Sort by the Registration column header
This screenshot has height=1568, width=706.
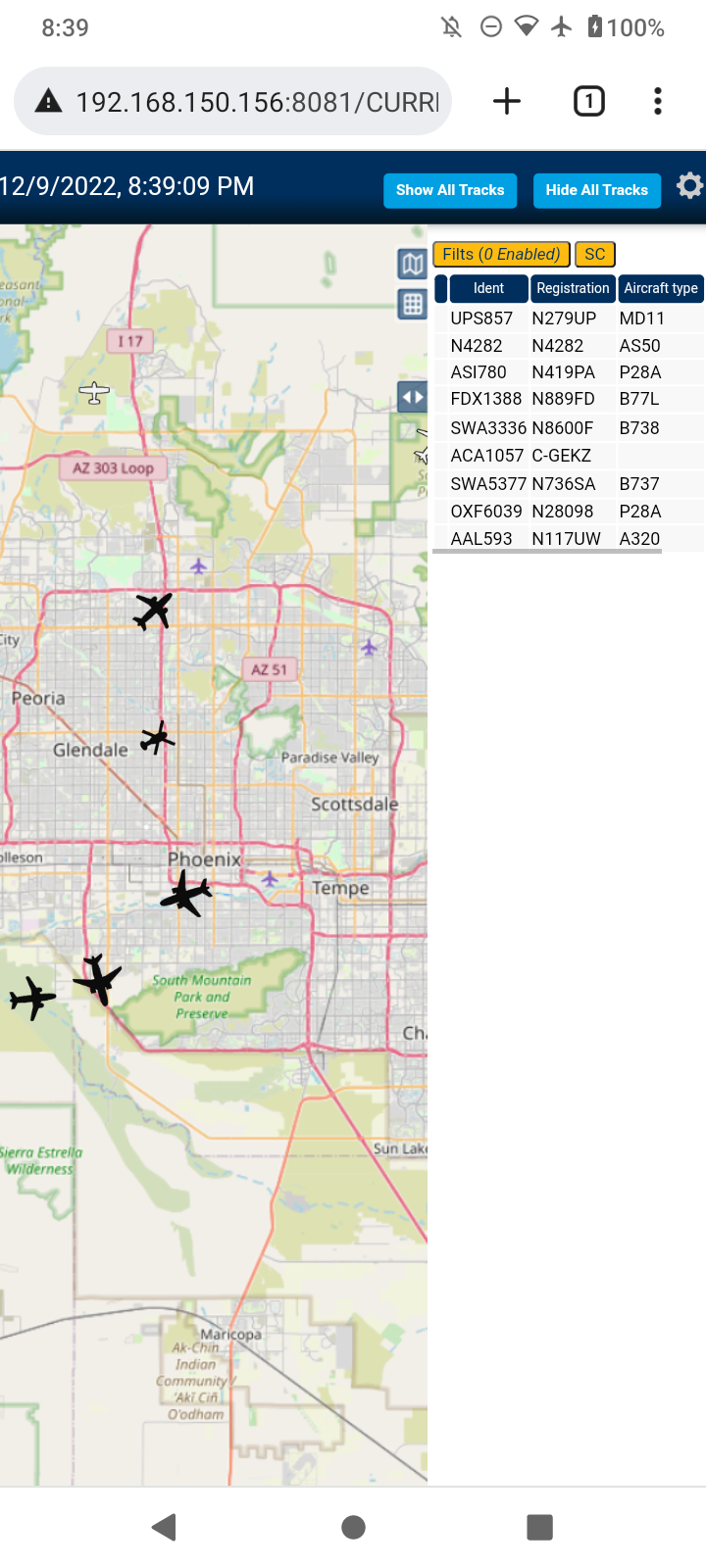[x=573, y=288]
